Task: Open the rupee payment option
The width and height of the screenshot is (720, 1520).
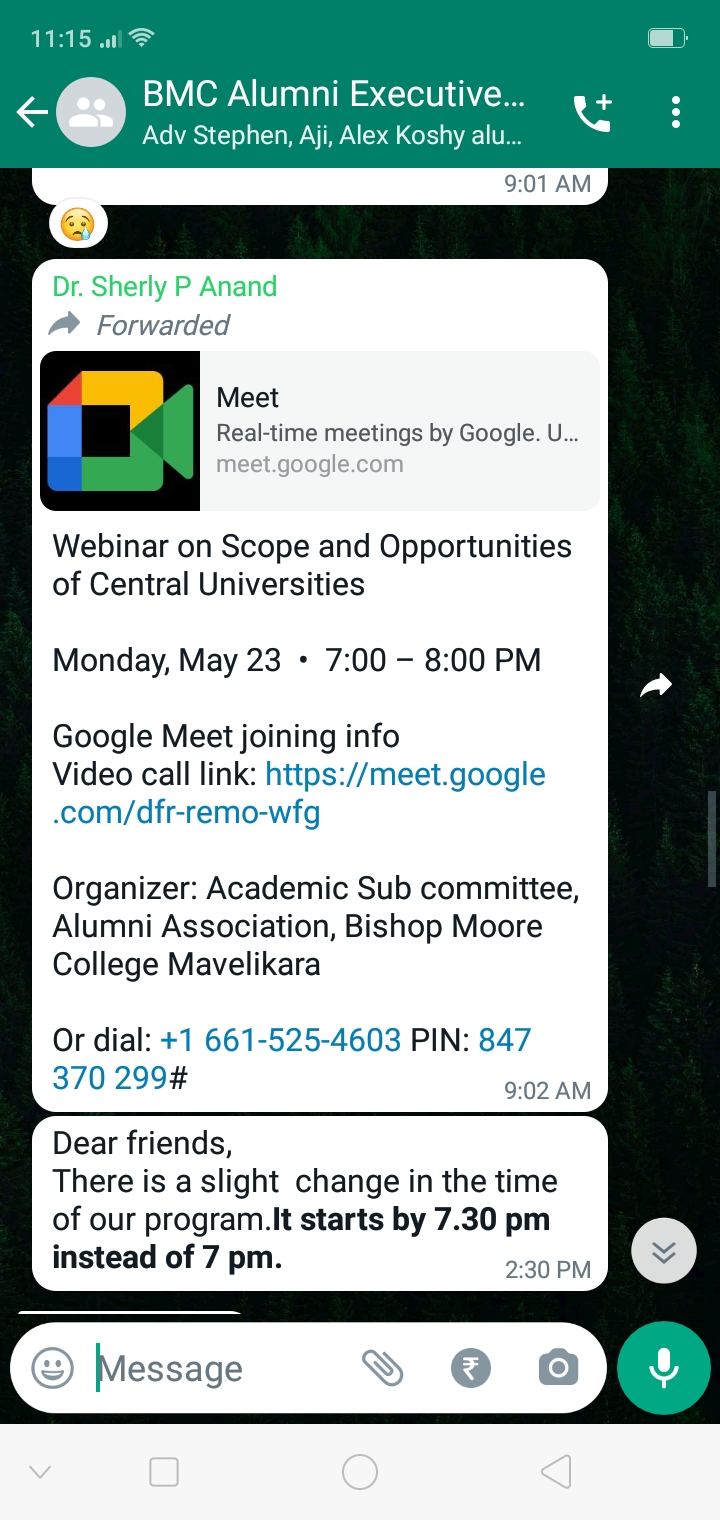Action: coord(471,1367)
